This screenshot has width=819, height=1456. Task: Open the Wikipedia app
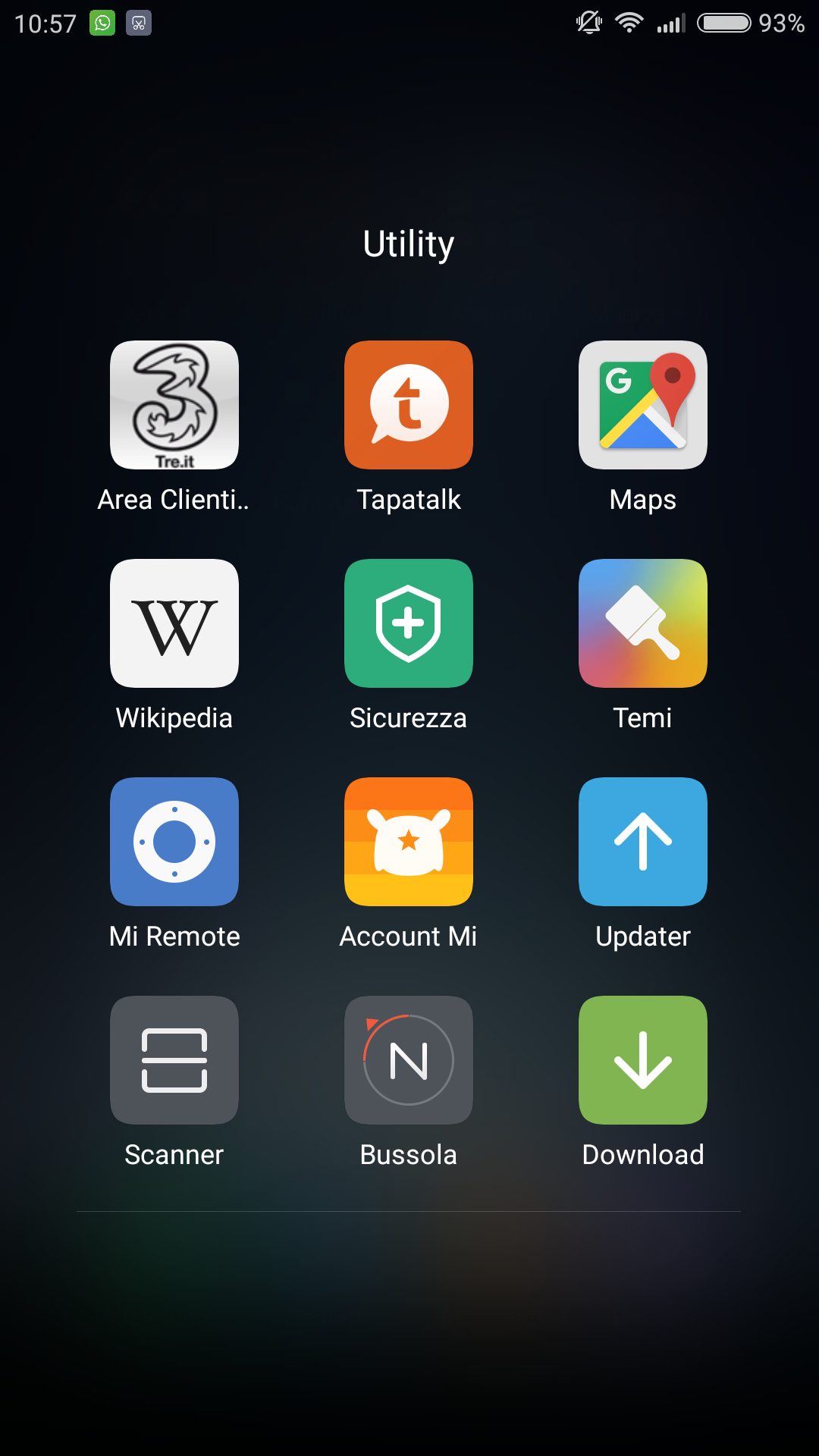click(x=174, y=623)
